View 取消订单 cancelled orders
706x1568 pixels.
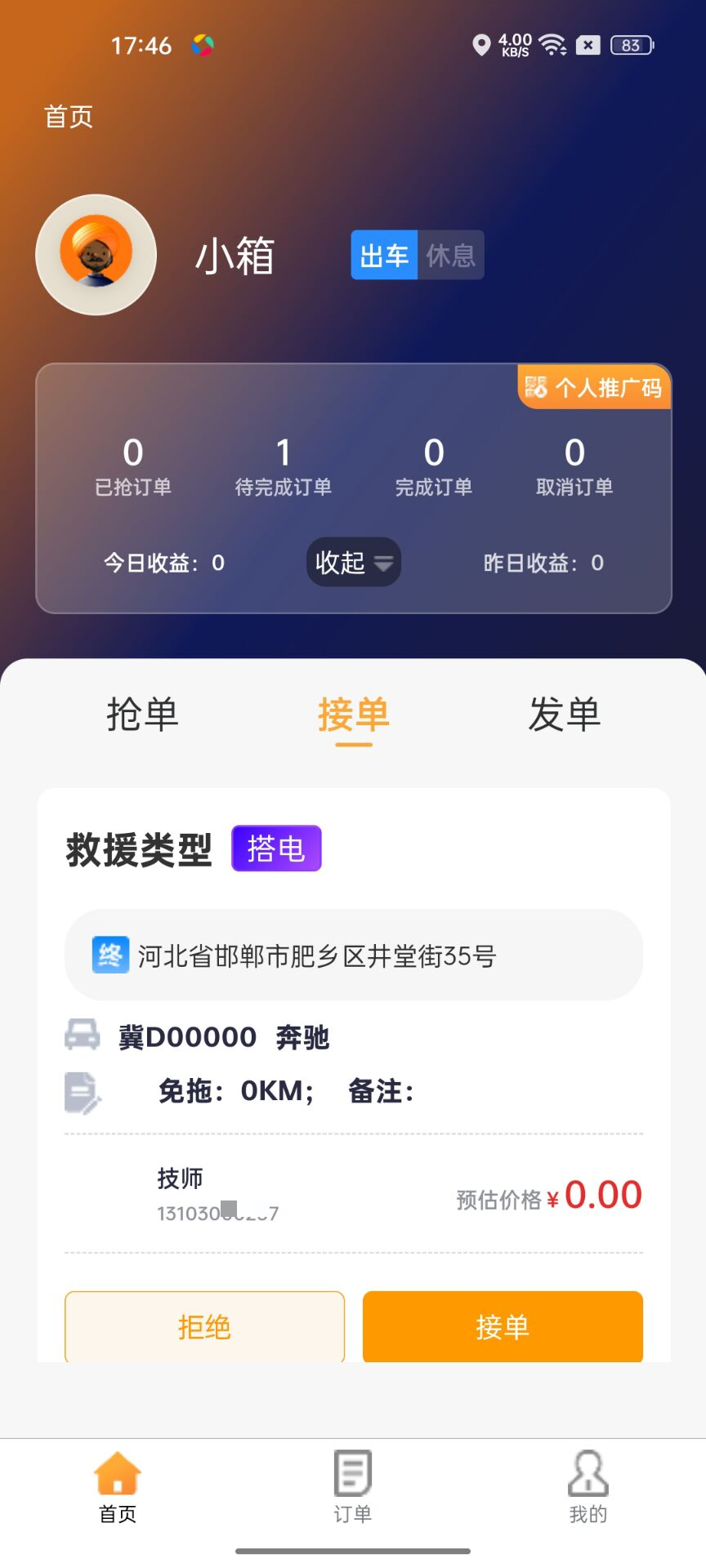(x=574, y=467)
